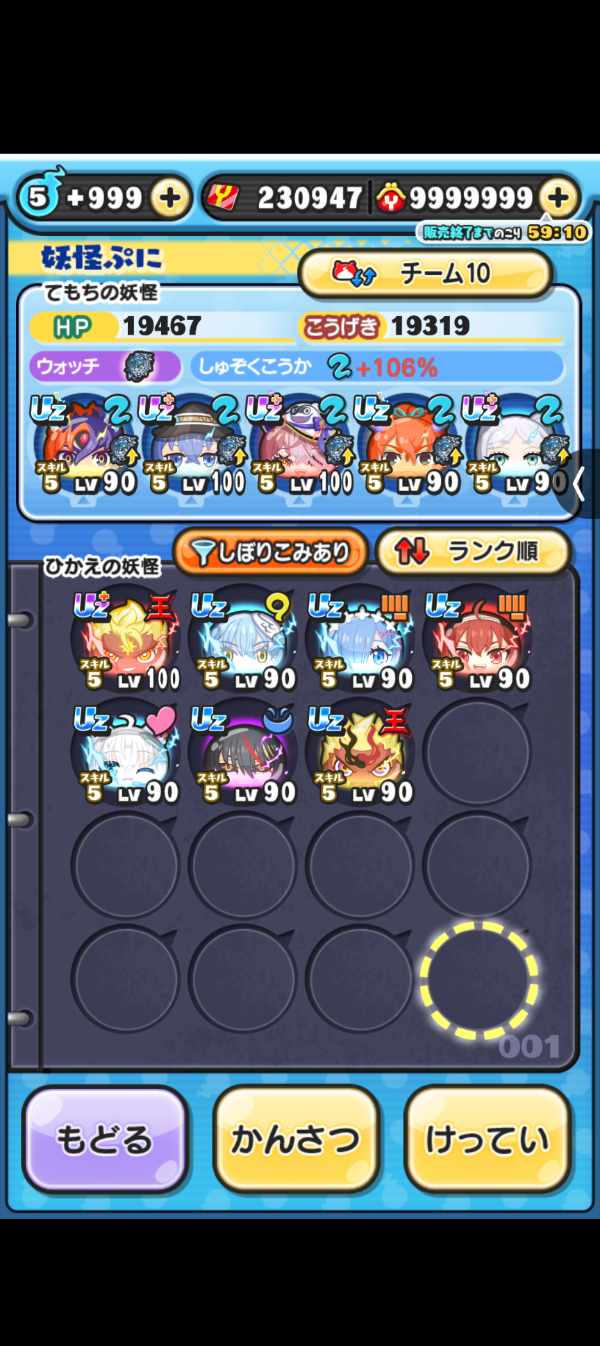Expand the side panel arrow handle
The width and height of the screenshot is (600, 1346).
coord(579,483)
